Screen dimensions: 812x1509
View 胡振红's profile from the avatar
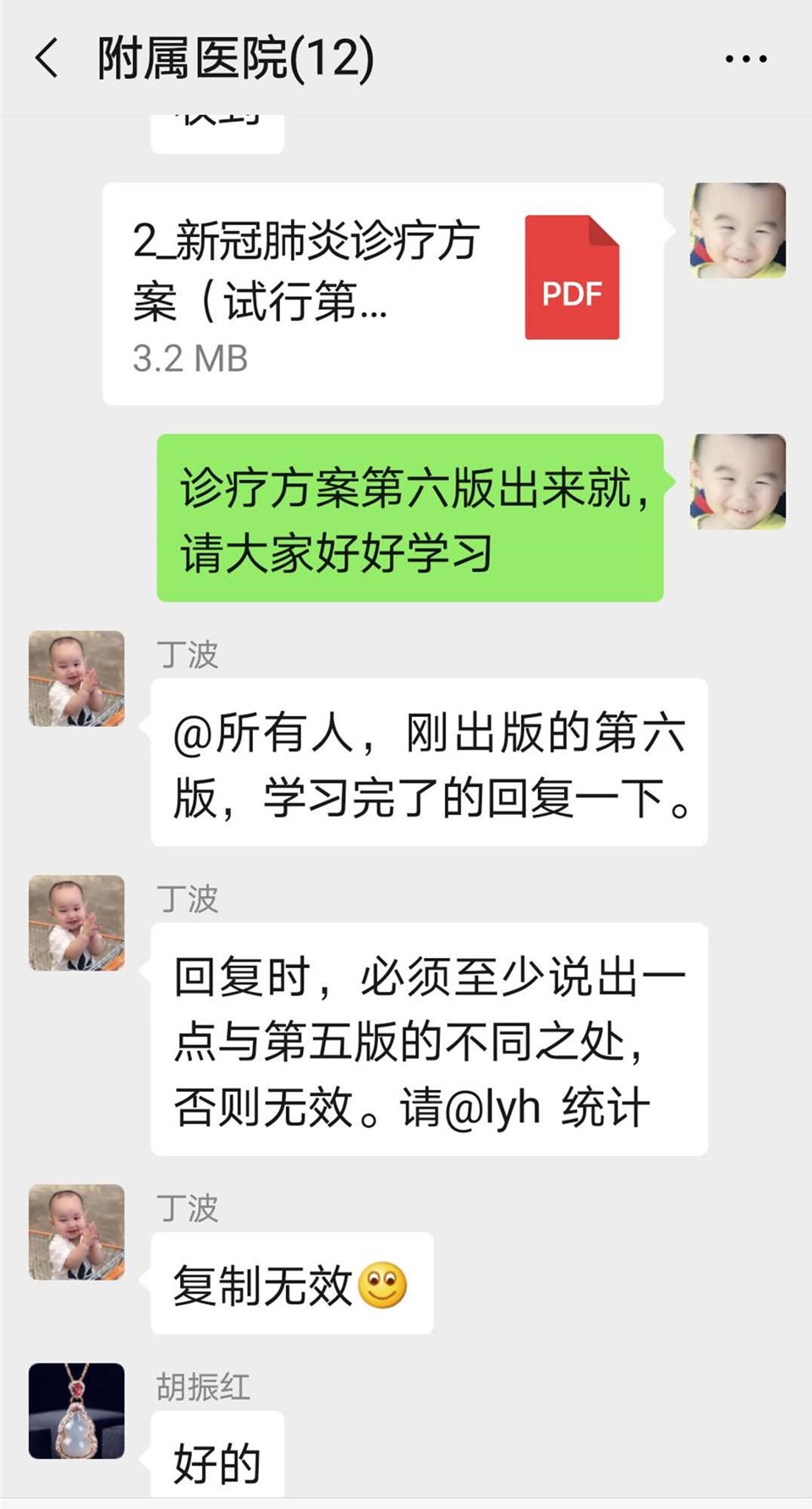coord(77,1411)
